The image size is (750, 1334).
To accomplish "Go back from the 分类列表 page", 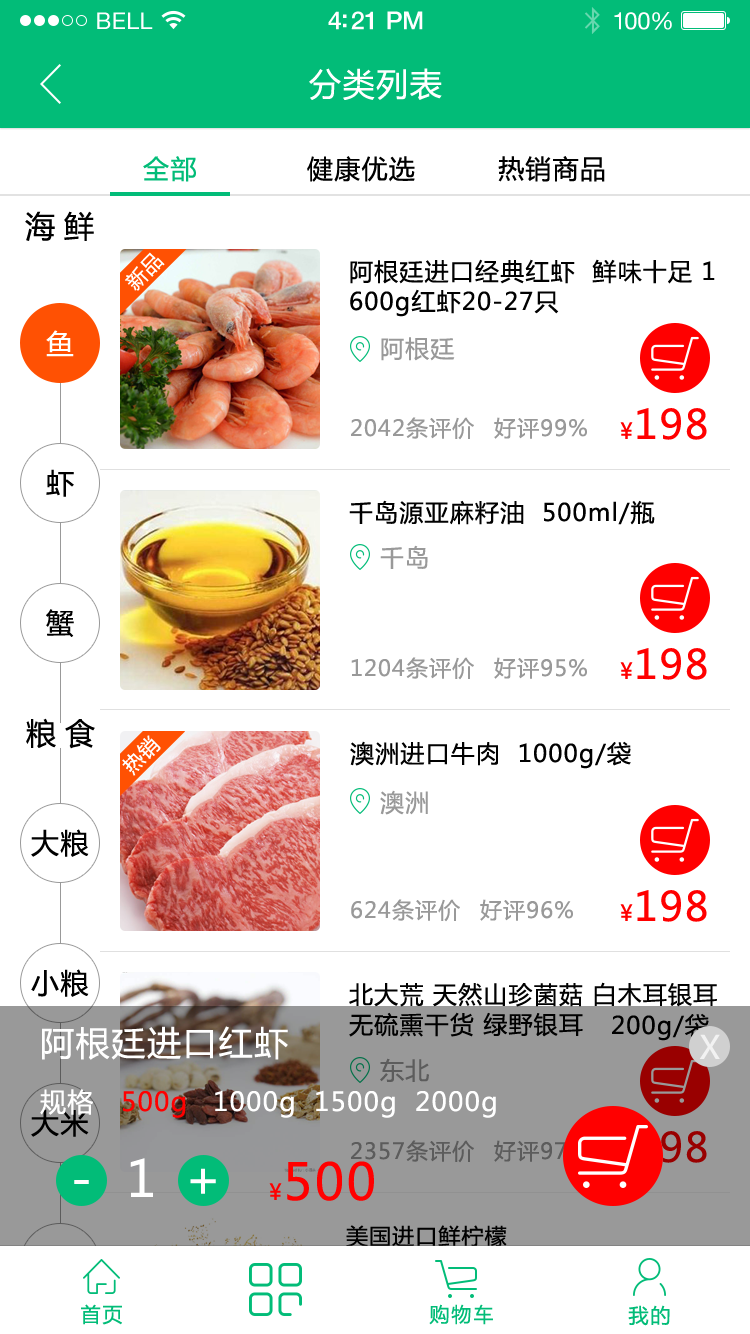I will click(x=51, y=84).
